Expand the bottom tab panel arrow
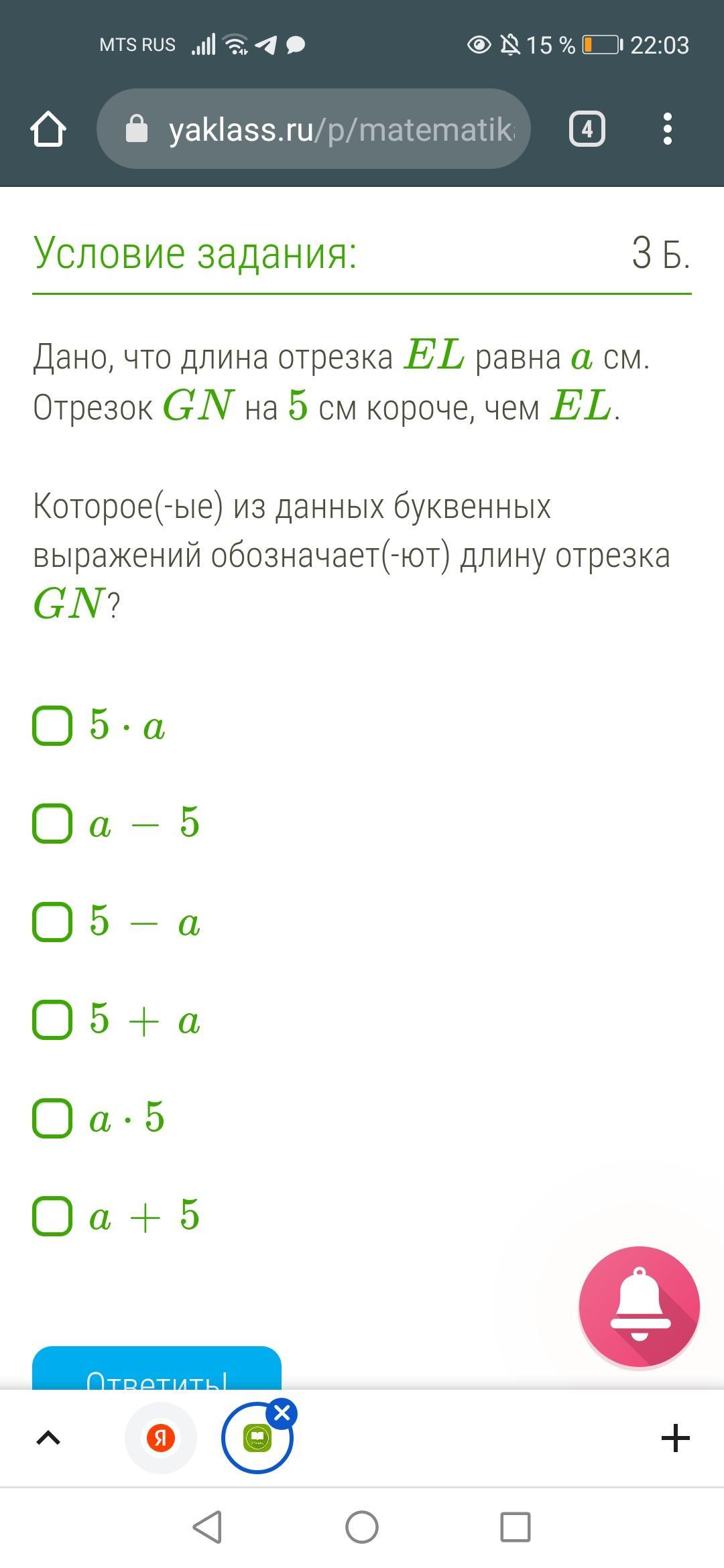Viewport: 724px width, 1568px height. point(48,1438)
